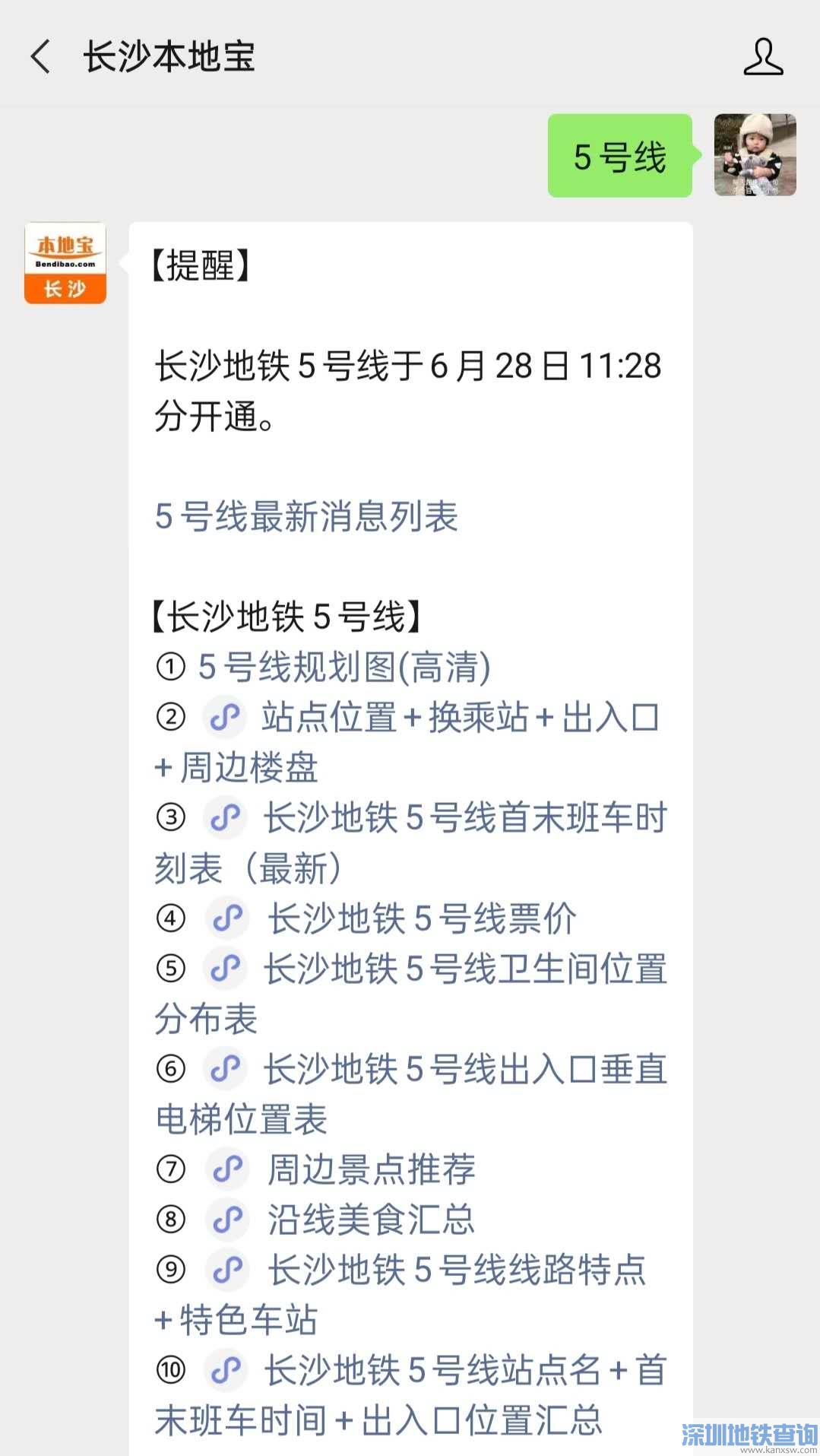This screenshot has width=820, height=1456.
Task: Open 5号线线路特点+特色车站 link
Action: (x=456, y=1270)
